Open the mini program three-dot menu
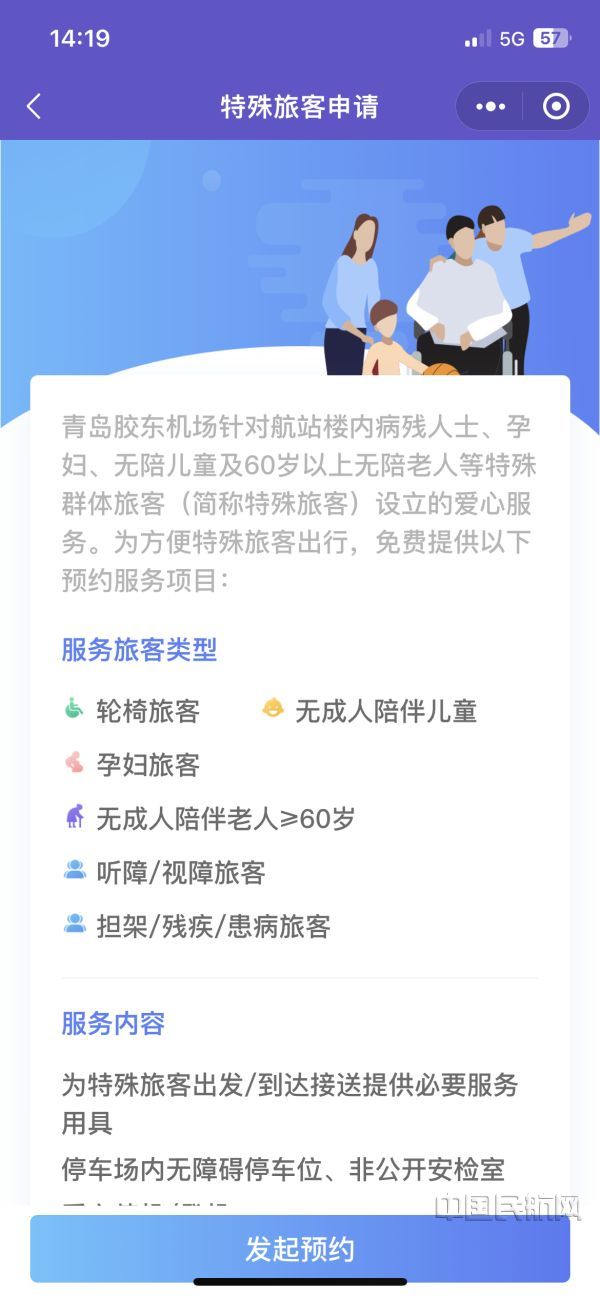The image size is (600, 1298). pos(490,107)
